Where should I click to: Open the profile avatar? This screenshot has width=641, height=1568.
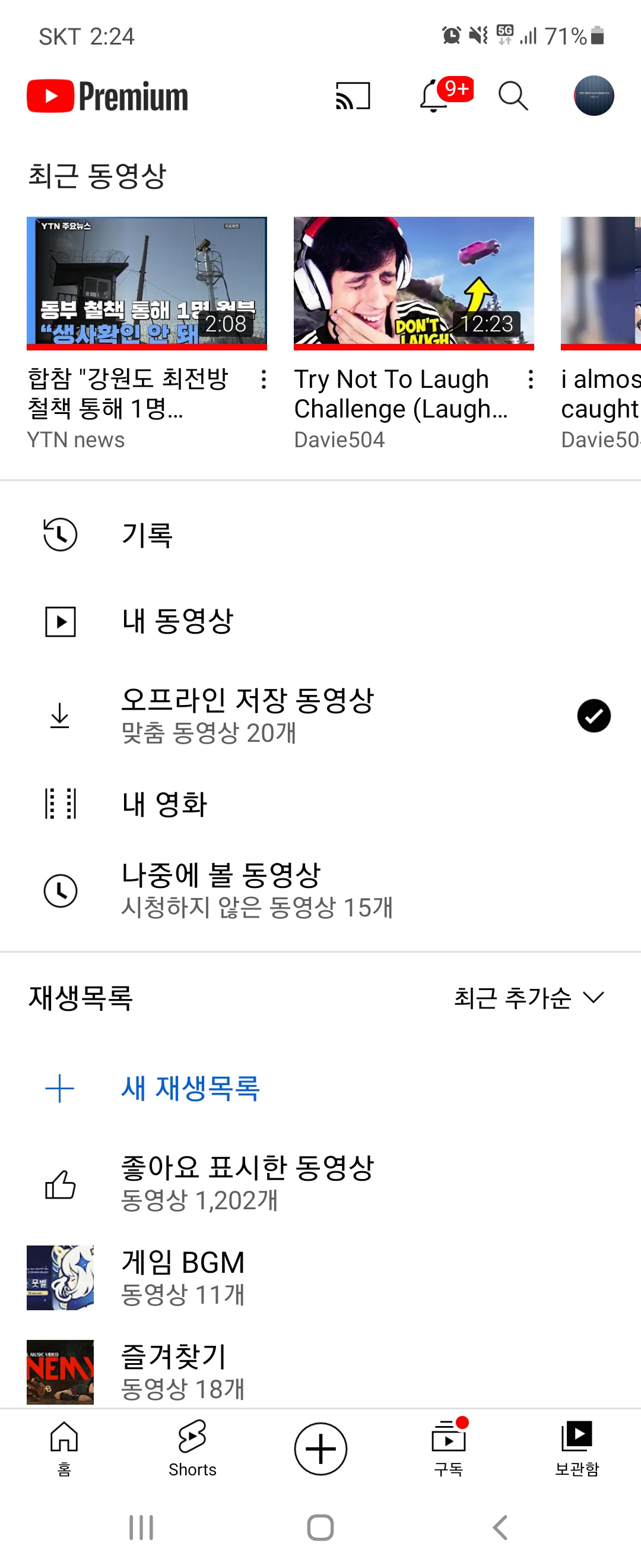[594, 96]
